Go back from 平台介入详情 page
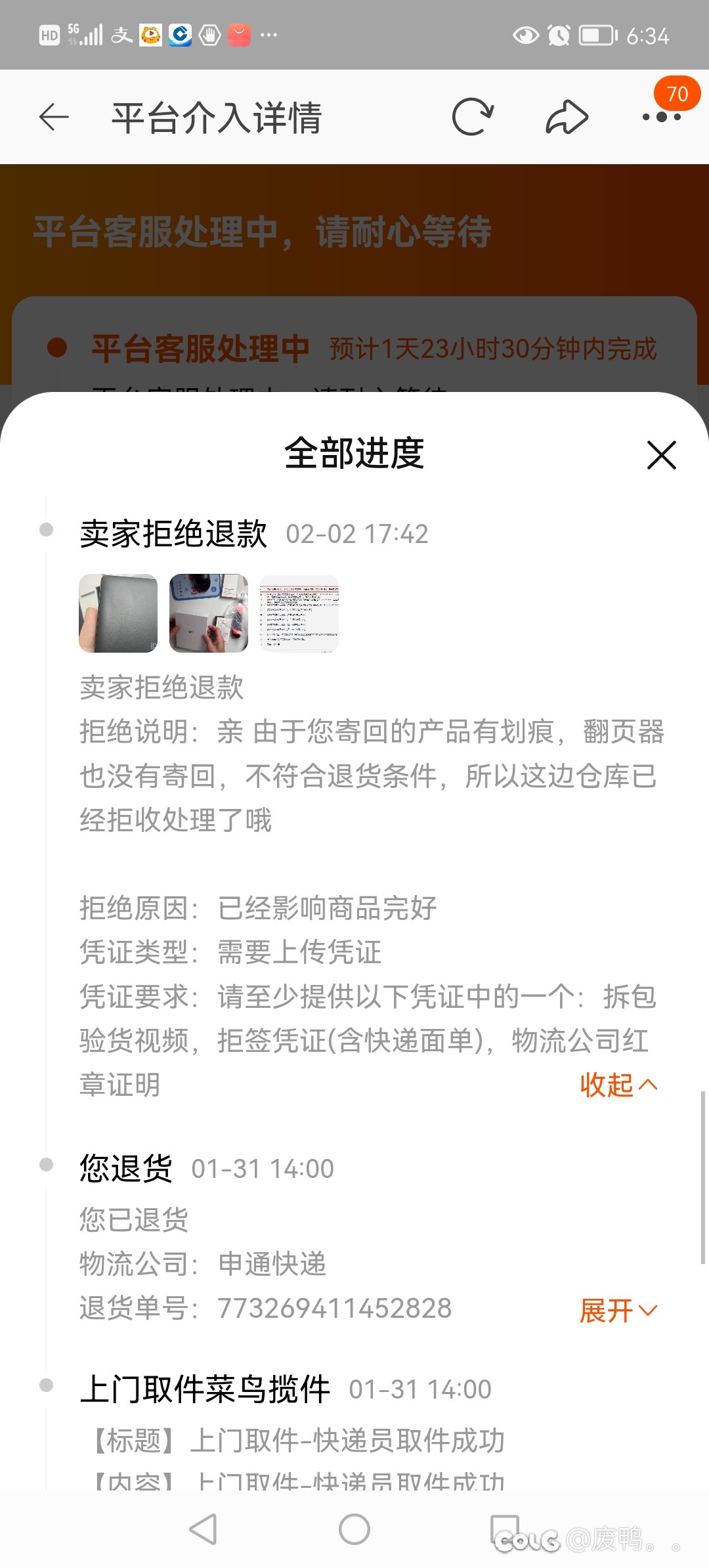709x1568 pixels. (54, 118)
